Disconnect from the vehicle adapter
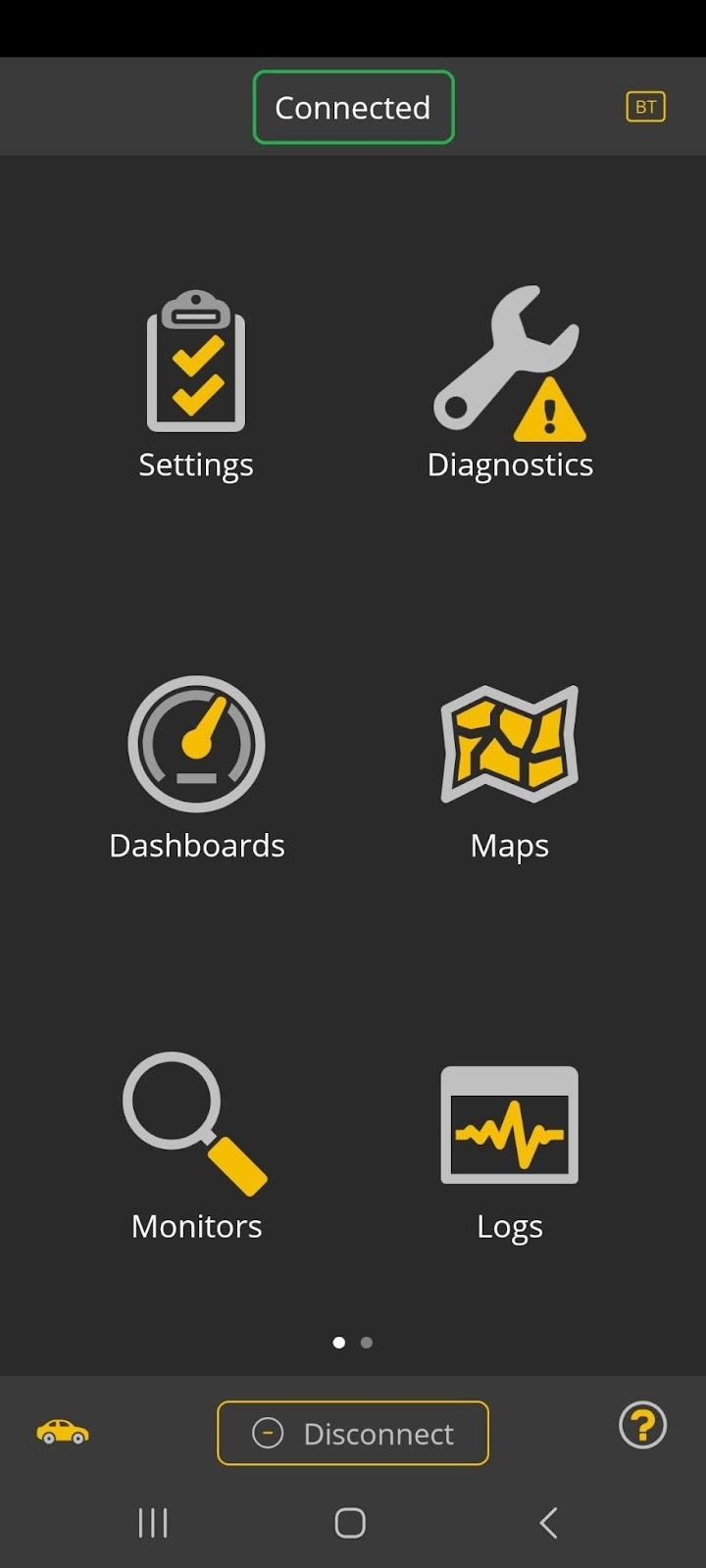Screen dimensions: 706x1568 [352, 1433]
